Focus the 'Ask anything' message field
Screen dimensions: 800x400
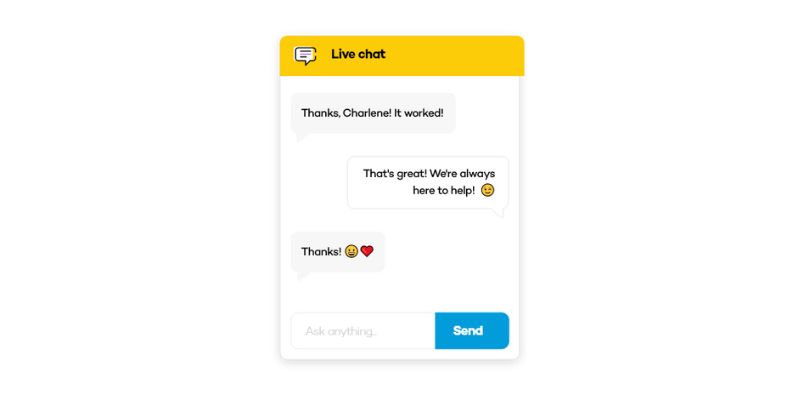click(362, 331)
